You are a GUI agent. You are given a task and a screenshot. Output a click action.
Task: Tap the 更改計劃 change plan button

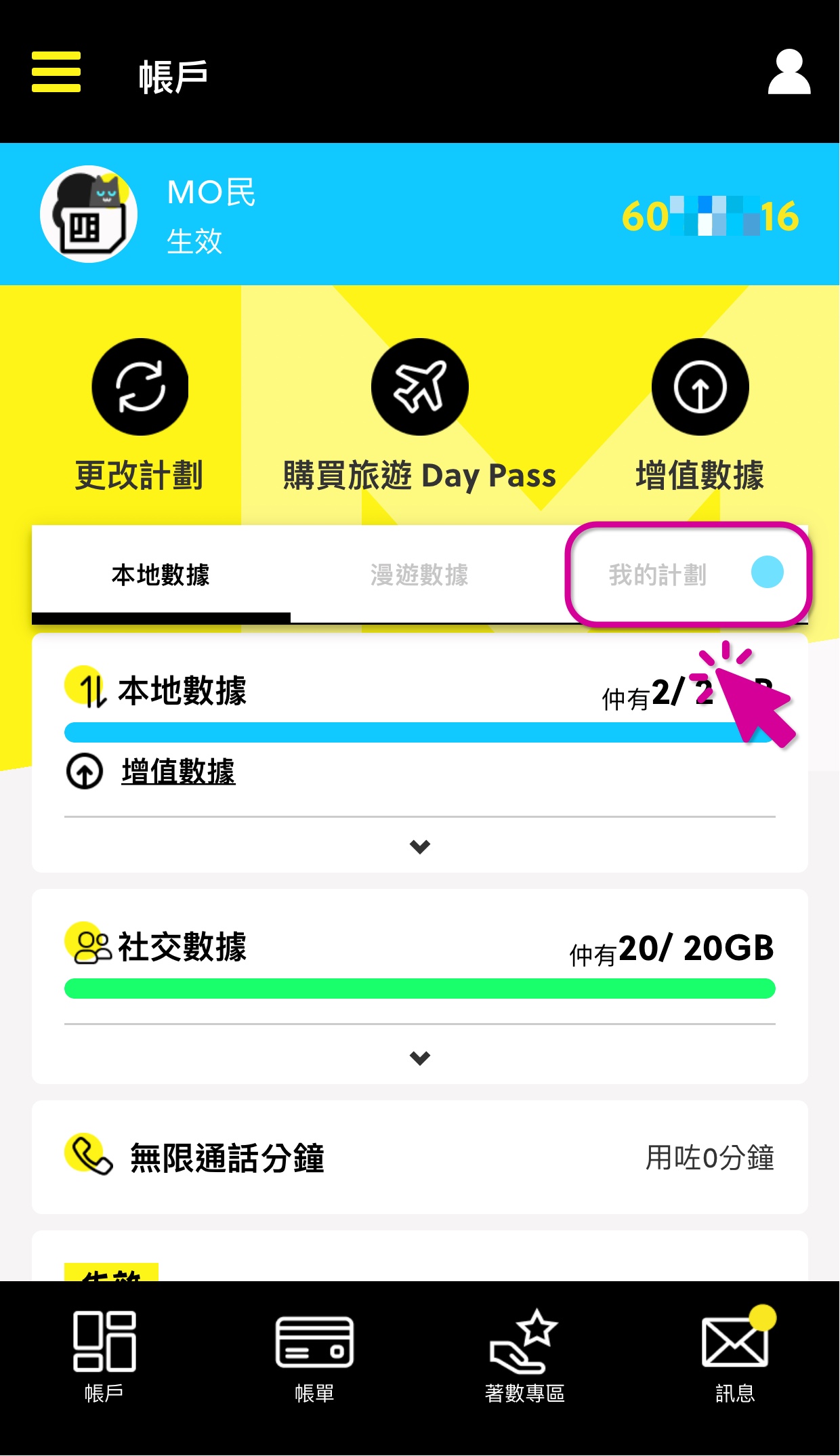coord(140,387)
